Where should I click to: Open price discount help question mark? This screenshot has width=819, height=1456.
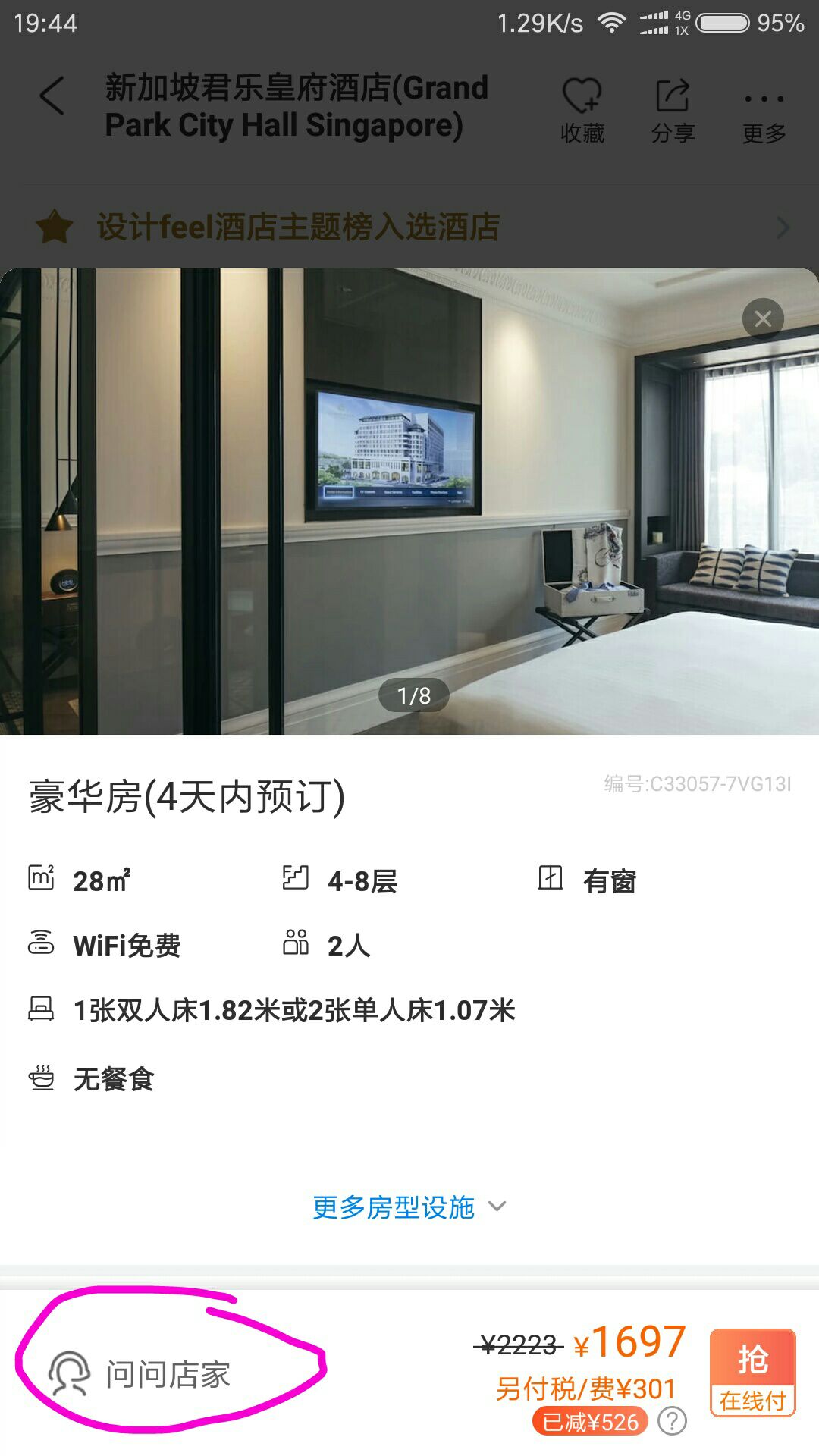(672, 1421)
